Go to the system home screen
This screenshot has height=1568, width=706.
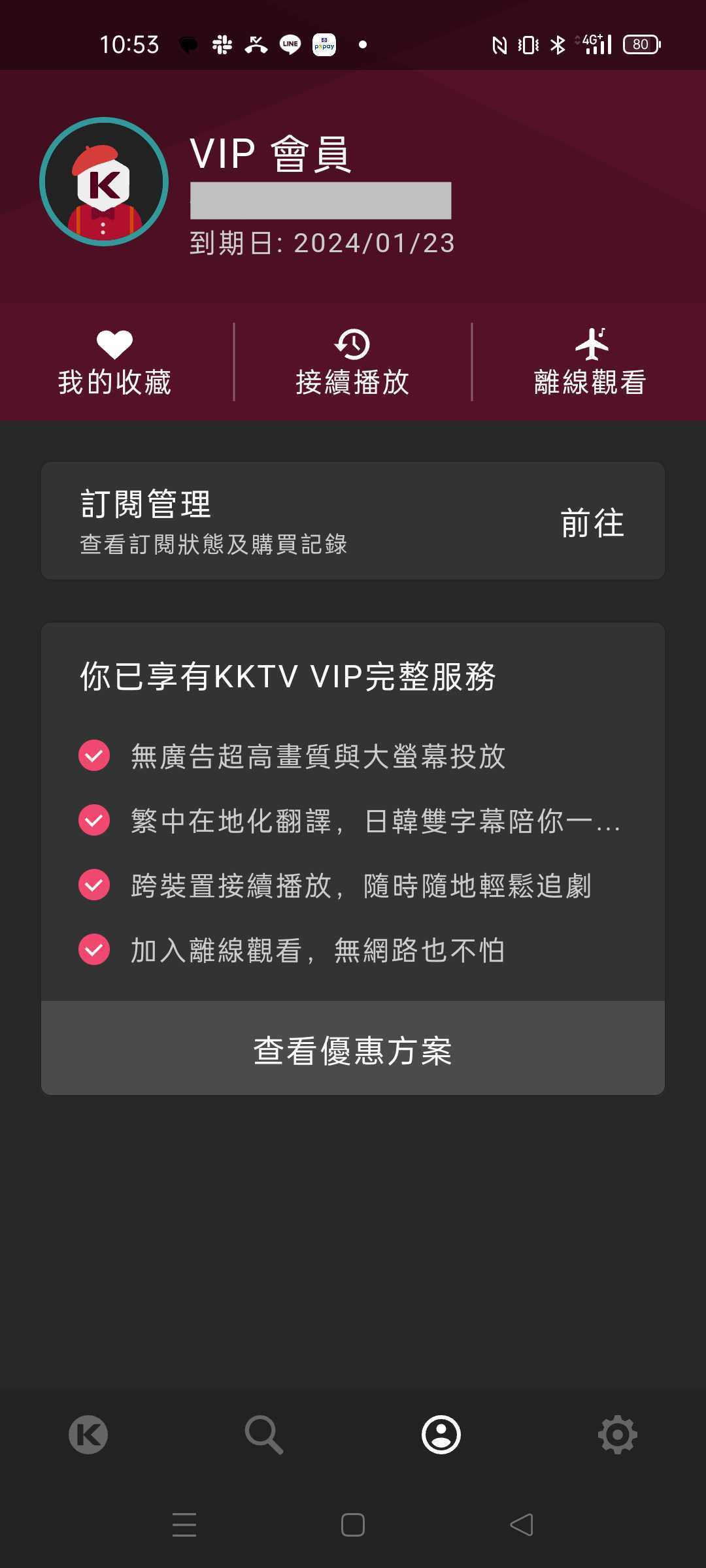point(353,1525)
